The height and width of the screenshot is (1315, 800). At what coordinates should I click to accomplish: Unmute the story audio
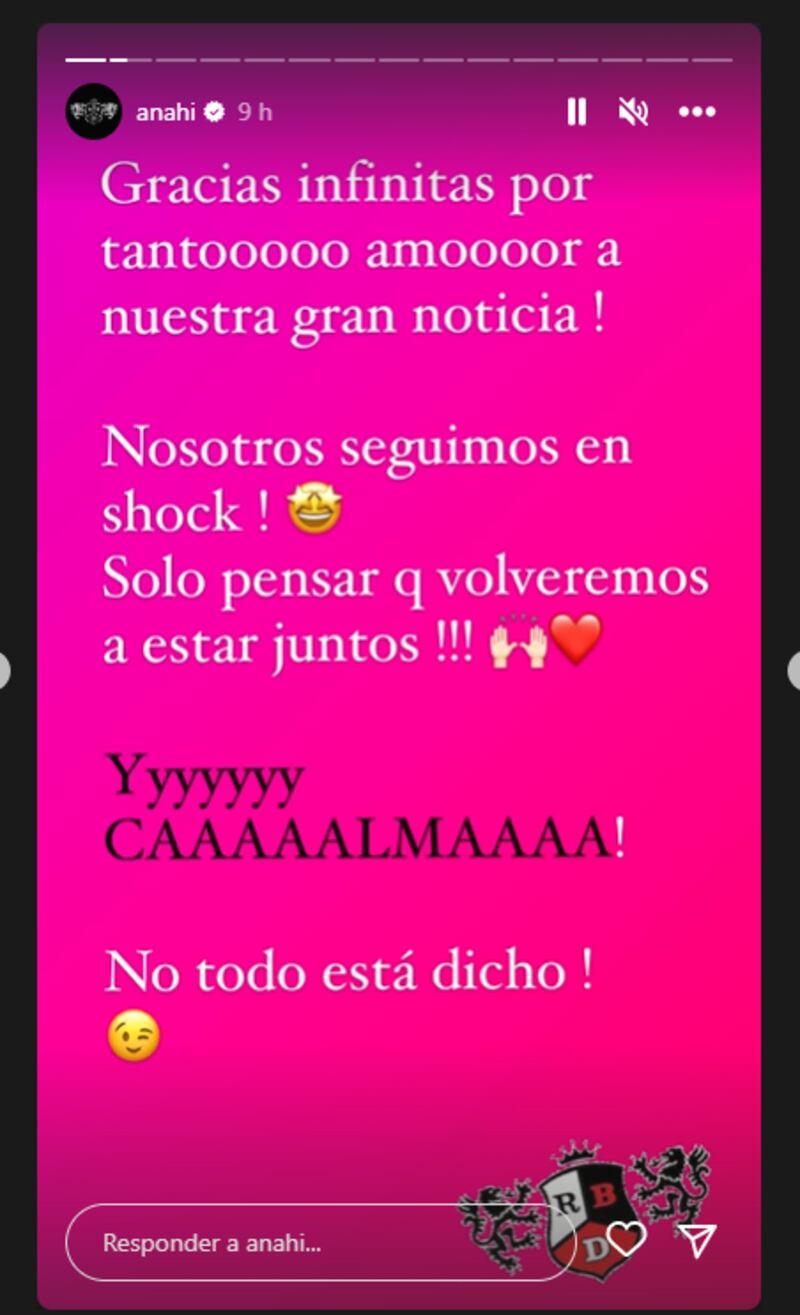coord(633,112)
